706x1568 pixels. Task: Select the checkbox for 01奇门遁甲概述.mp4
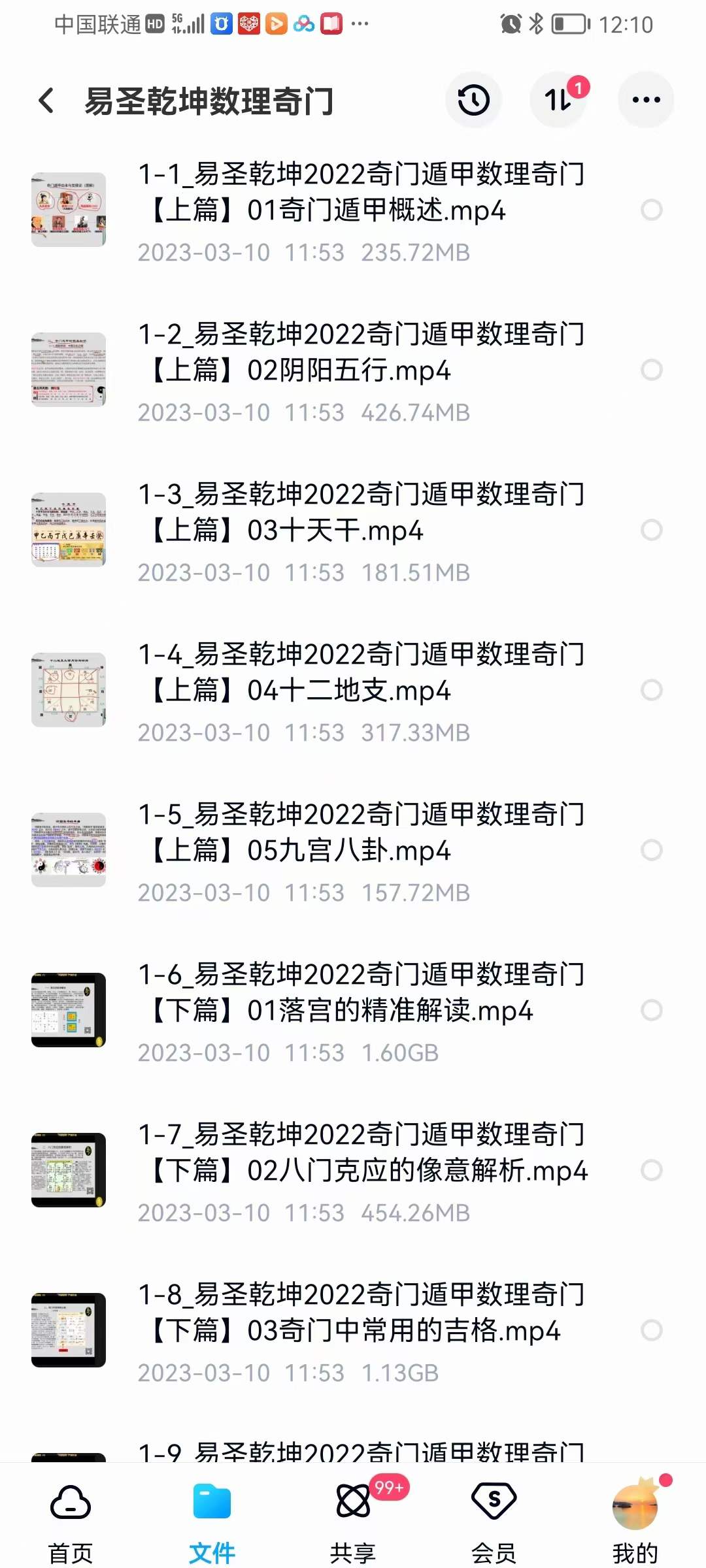click(650, 209)
